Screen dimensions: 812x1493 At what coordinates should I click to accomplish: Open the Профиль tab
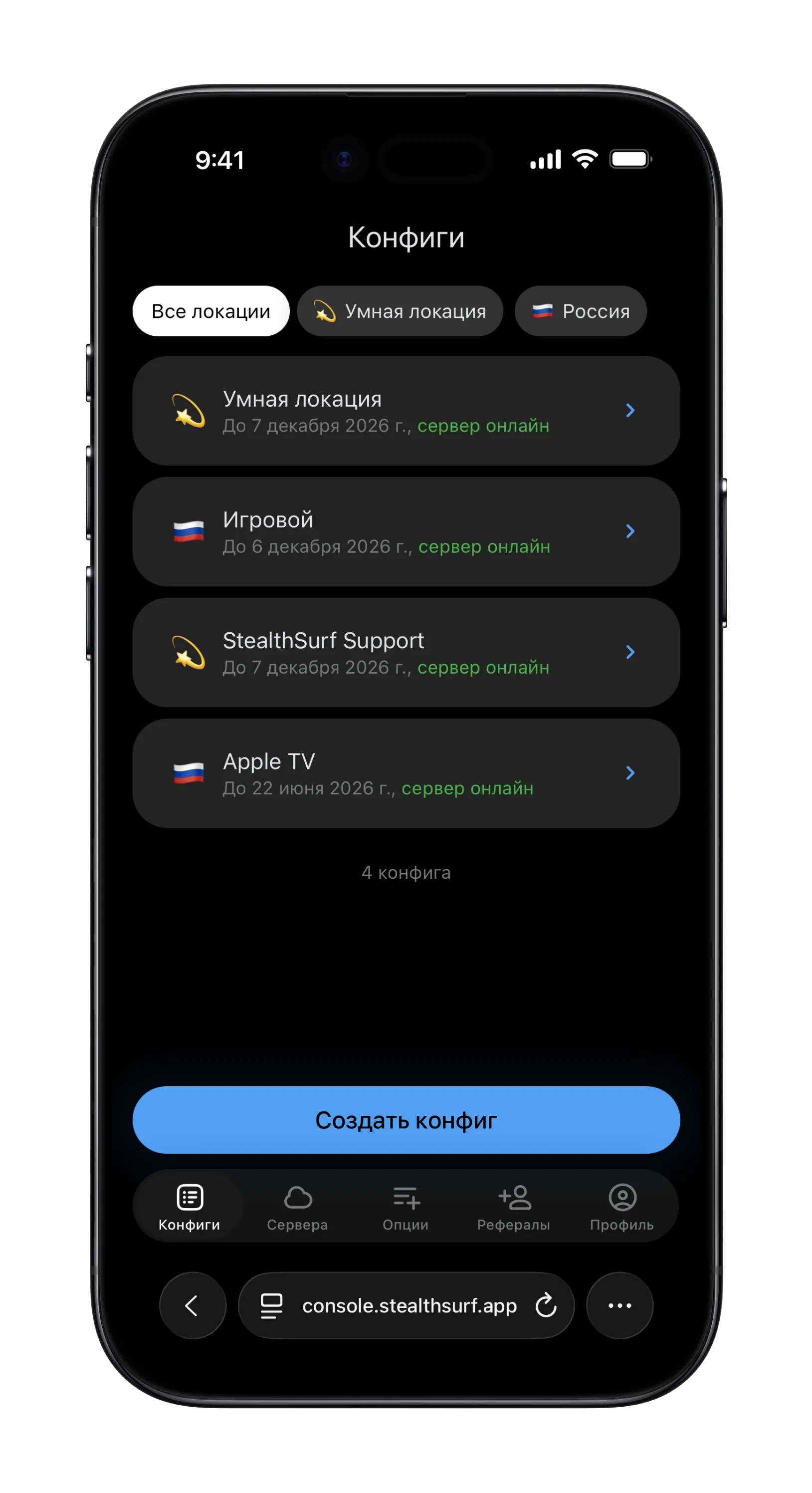(x=621, y=1207)
